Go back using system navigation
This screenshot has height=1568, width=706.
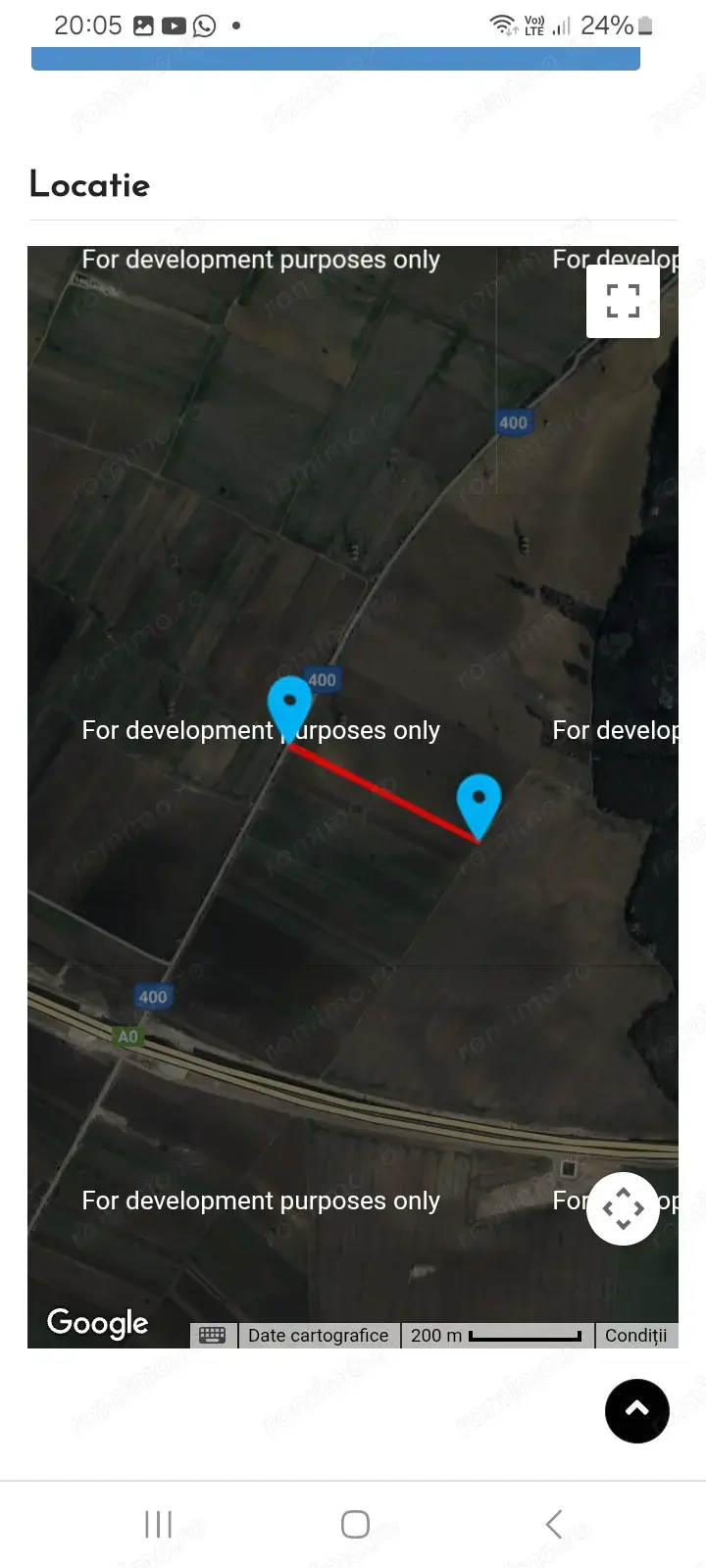coord(554,1524)
